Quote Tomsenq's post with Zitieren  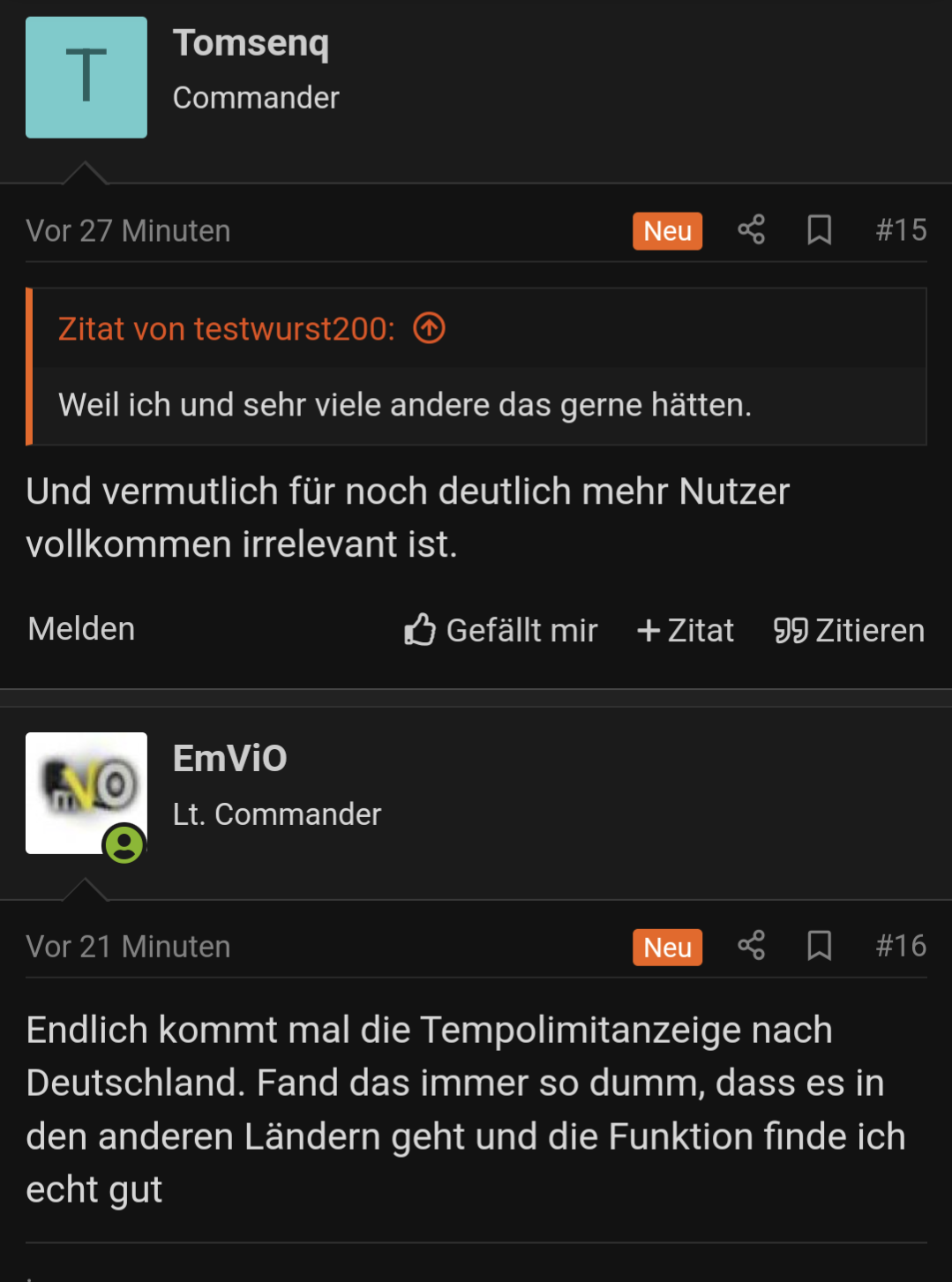849,630
